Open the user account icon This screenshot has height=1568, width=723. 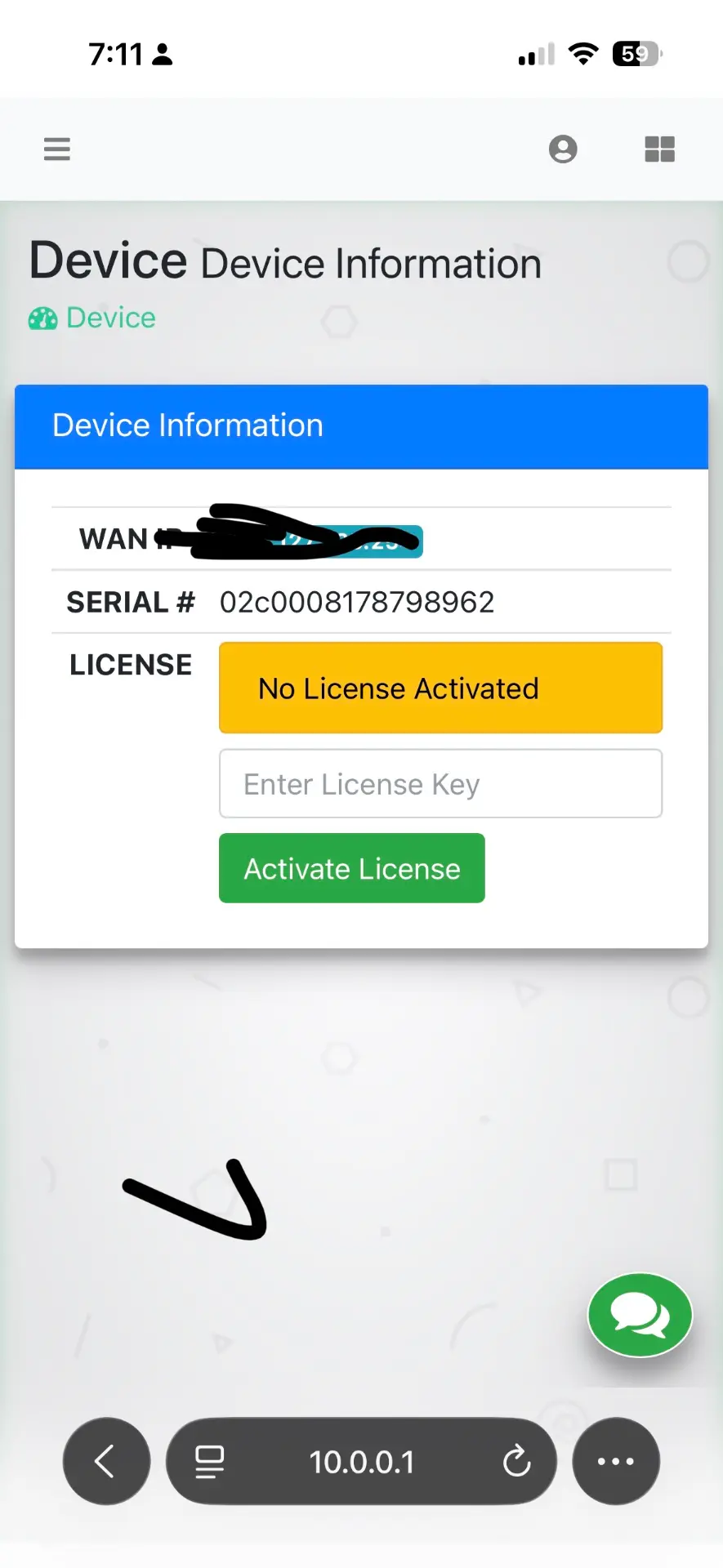[x=563, y=149]
